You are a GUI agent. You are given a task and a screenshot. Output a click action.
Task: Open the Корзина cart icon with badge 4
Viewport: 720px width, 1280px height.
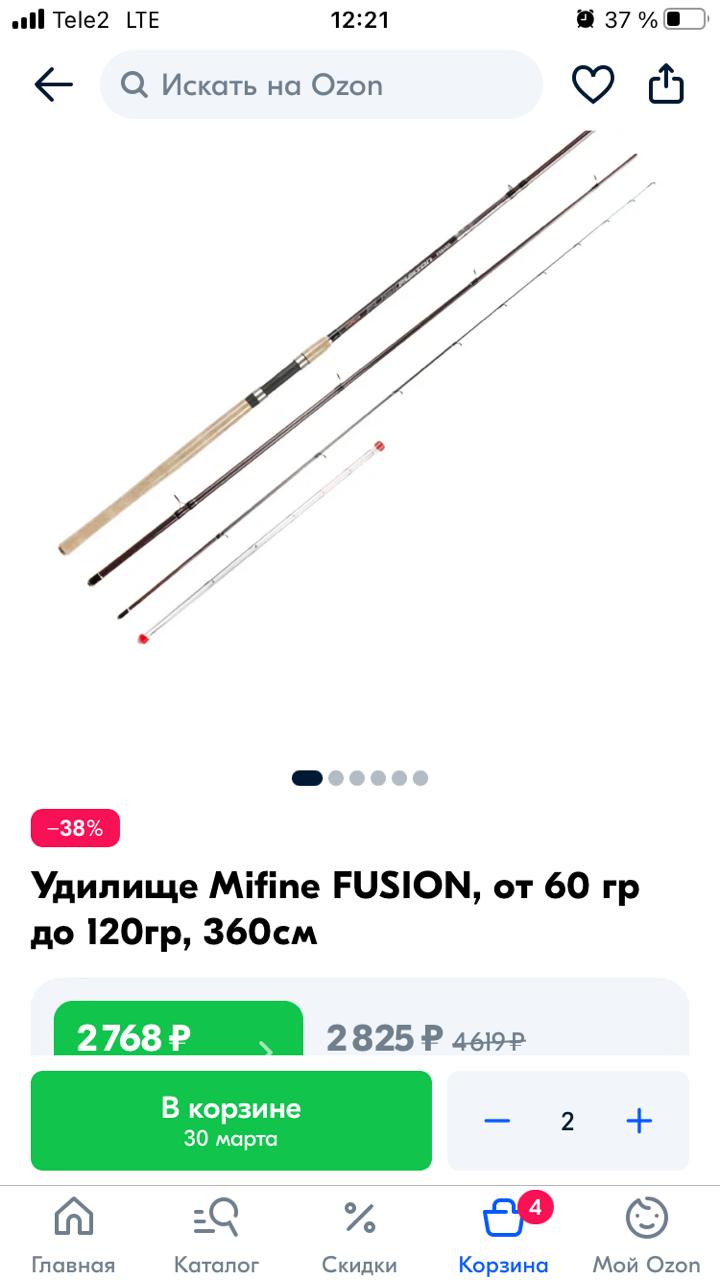coord(506,1218)
